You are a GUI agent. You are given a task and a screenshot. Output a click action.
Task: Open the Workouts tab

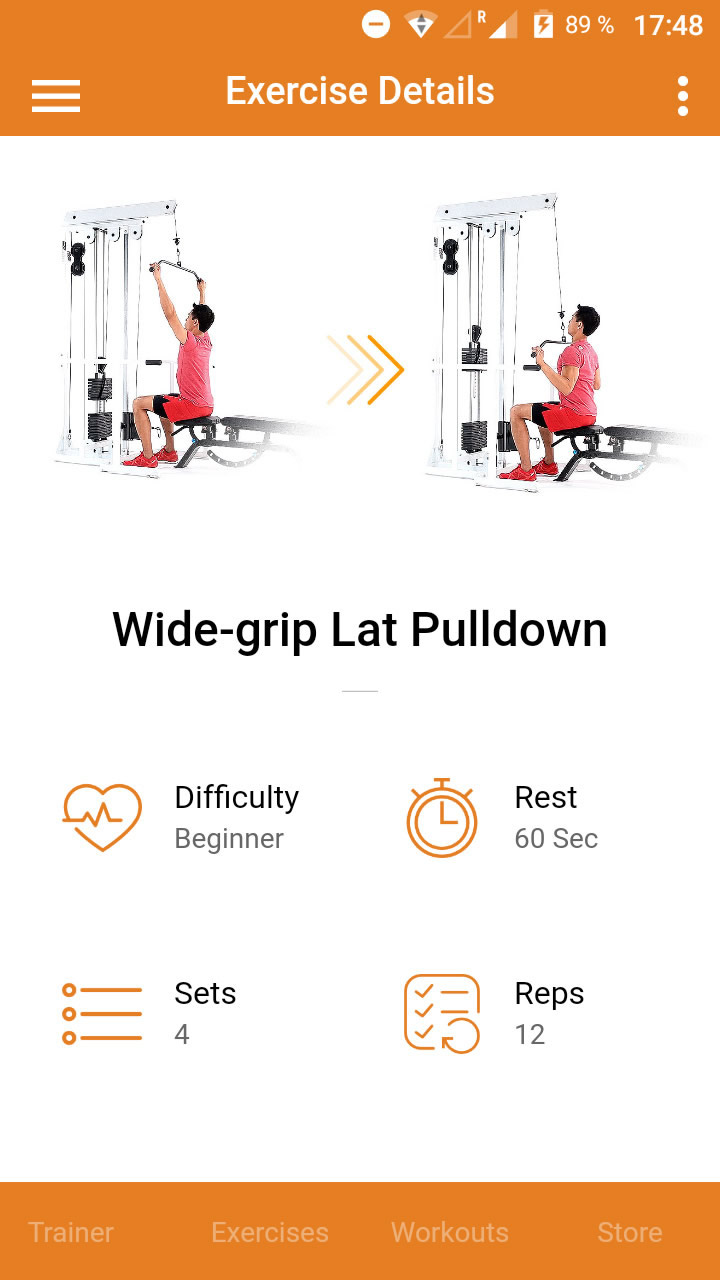(450, 1232)
